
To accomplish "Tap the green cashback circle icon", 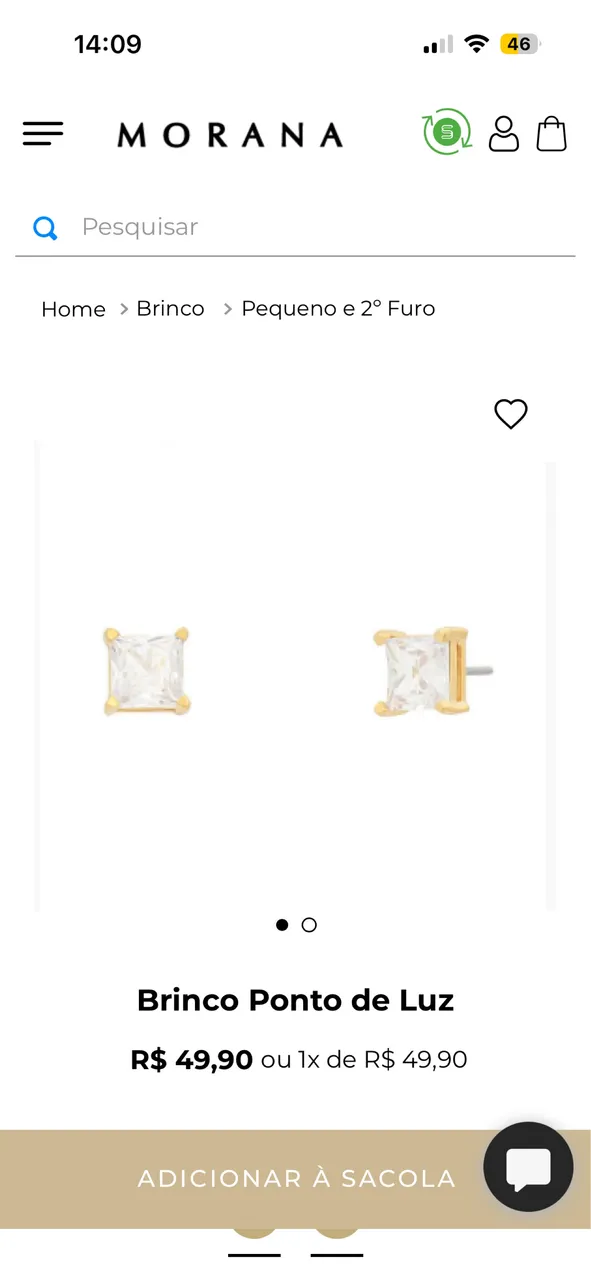I will tap(447, 132).
